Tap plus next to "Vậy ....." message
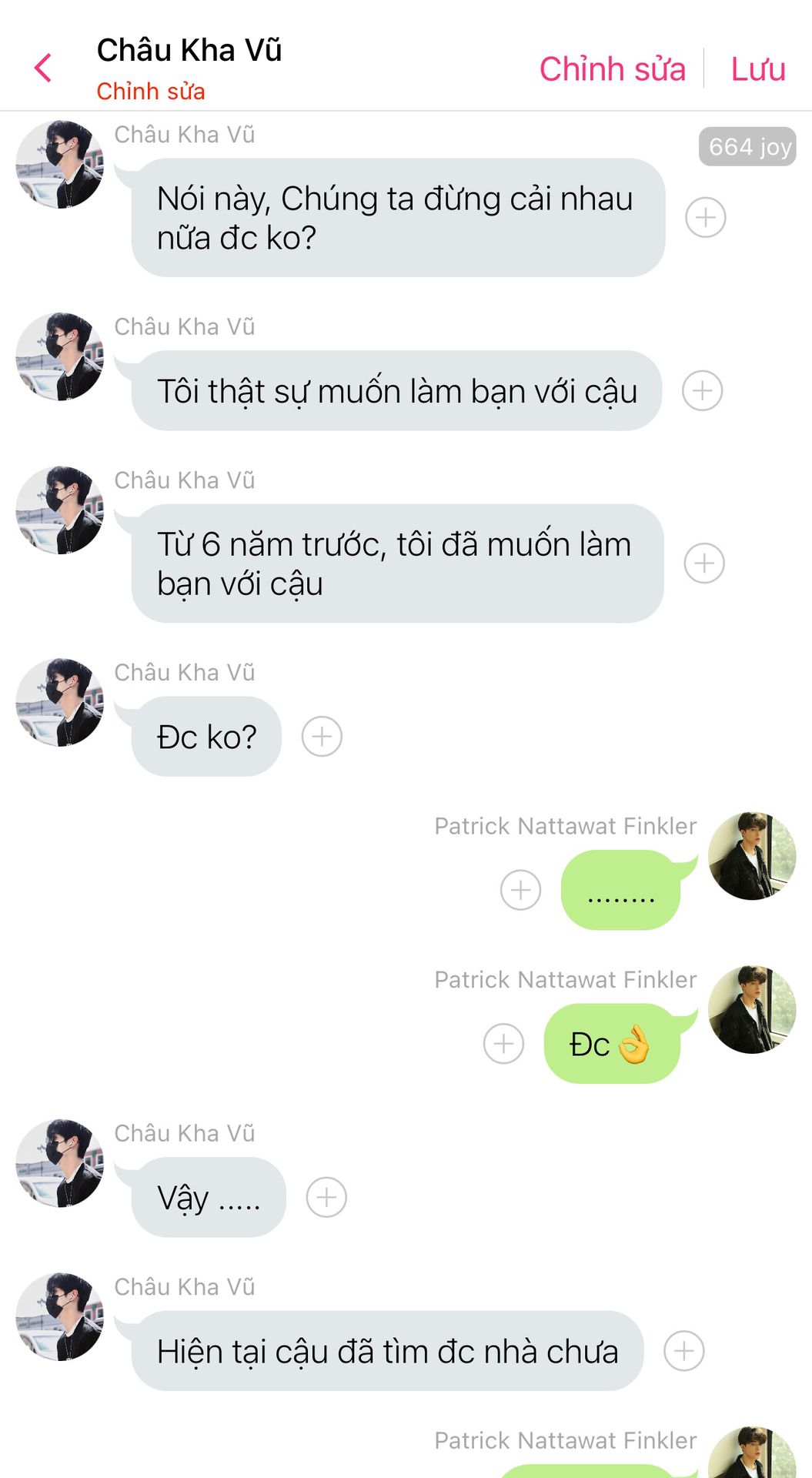The image size is (812, 1478). click(326, 1198)
